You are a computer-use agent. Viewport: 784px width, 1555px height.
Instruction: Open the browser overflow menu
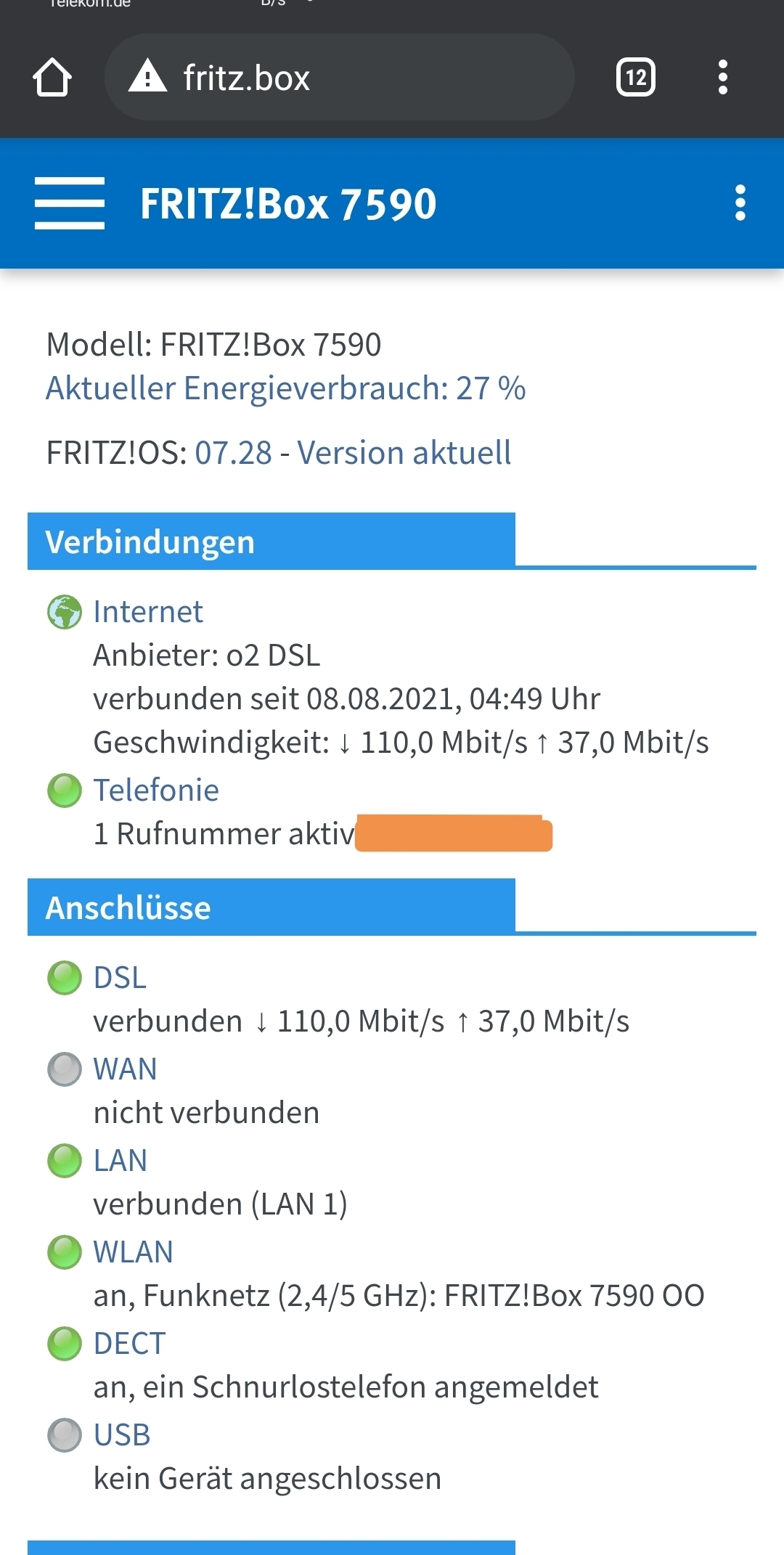tap(722, 77)
